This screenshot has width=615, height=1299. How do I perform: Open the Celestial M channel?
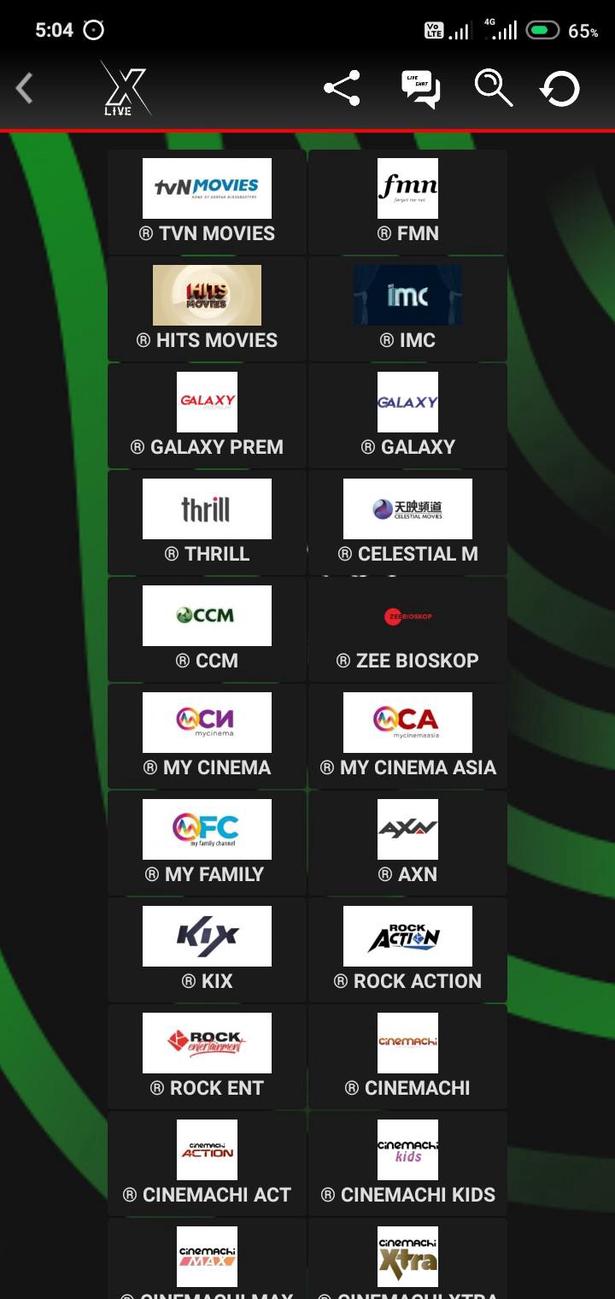click(407, 522)
